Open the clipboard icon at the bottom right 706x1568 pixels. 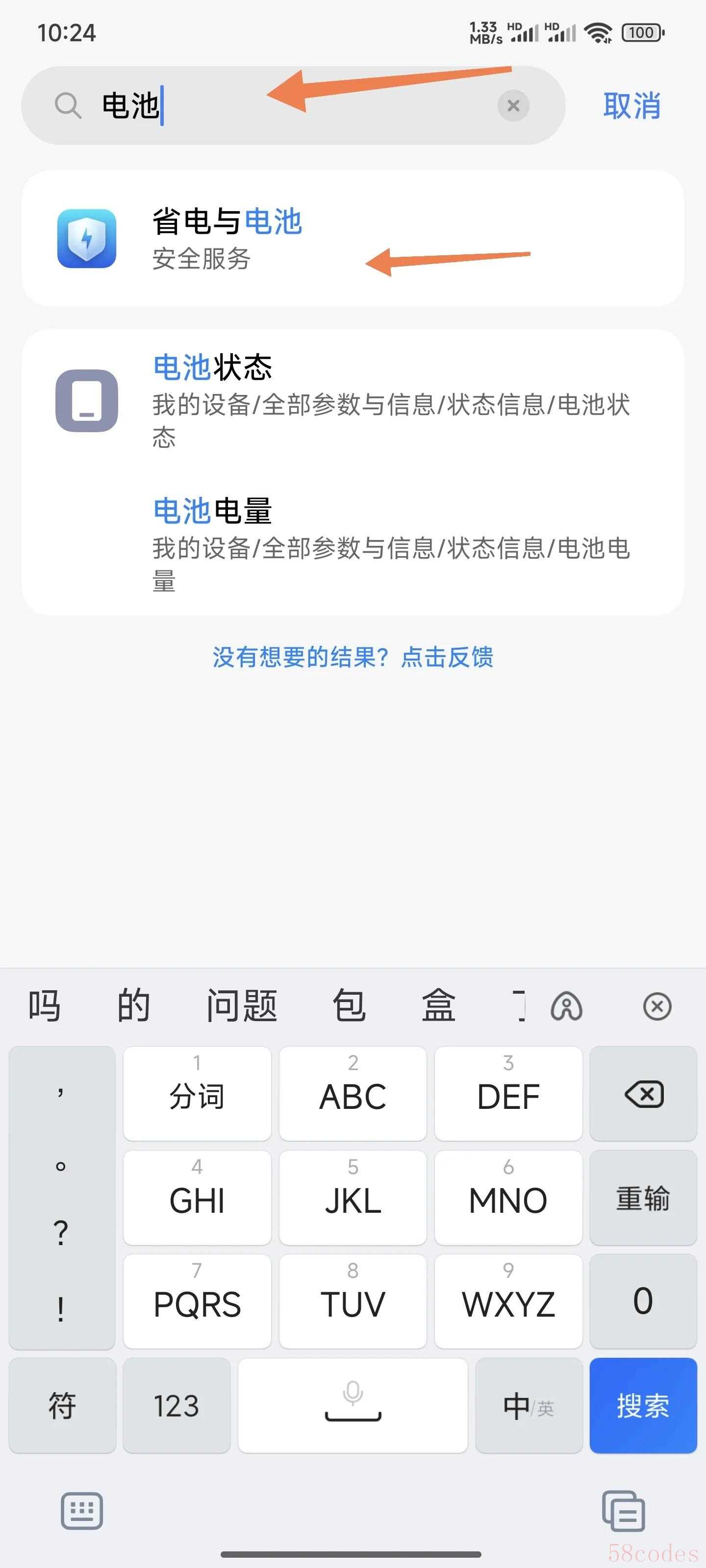[x=623, y=1511]
